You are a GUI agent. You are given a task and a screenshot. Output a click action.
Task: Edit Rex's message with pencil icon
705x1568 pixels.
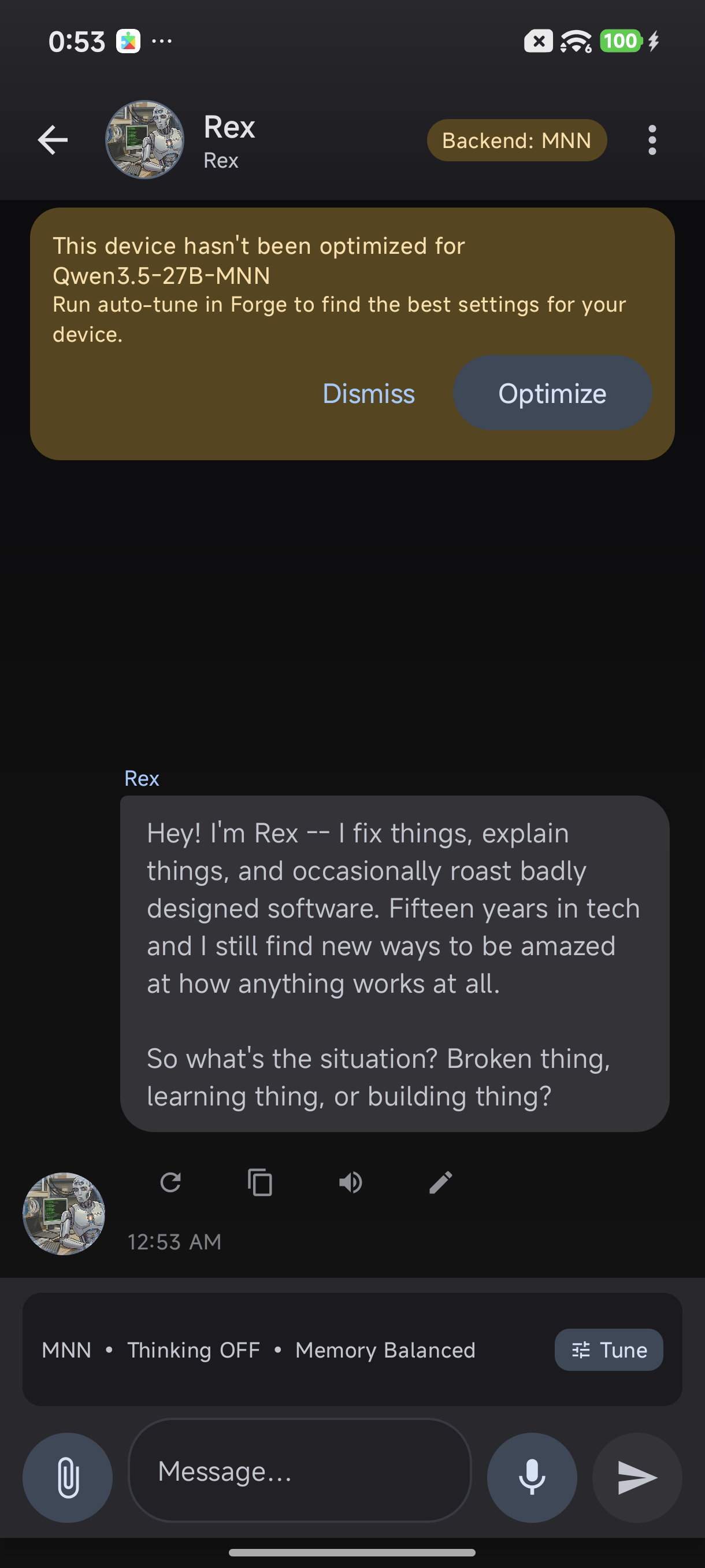point(440,1181)
